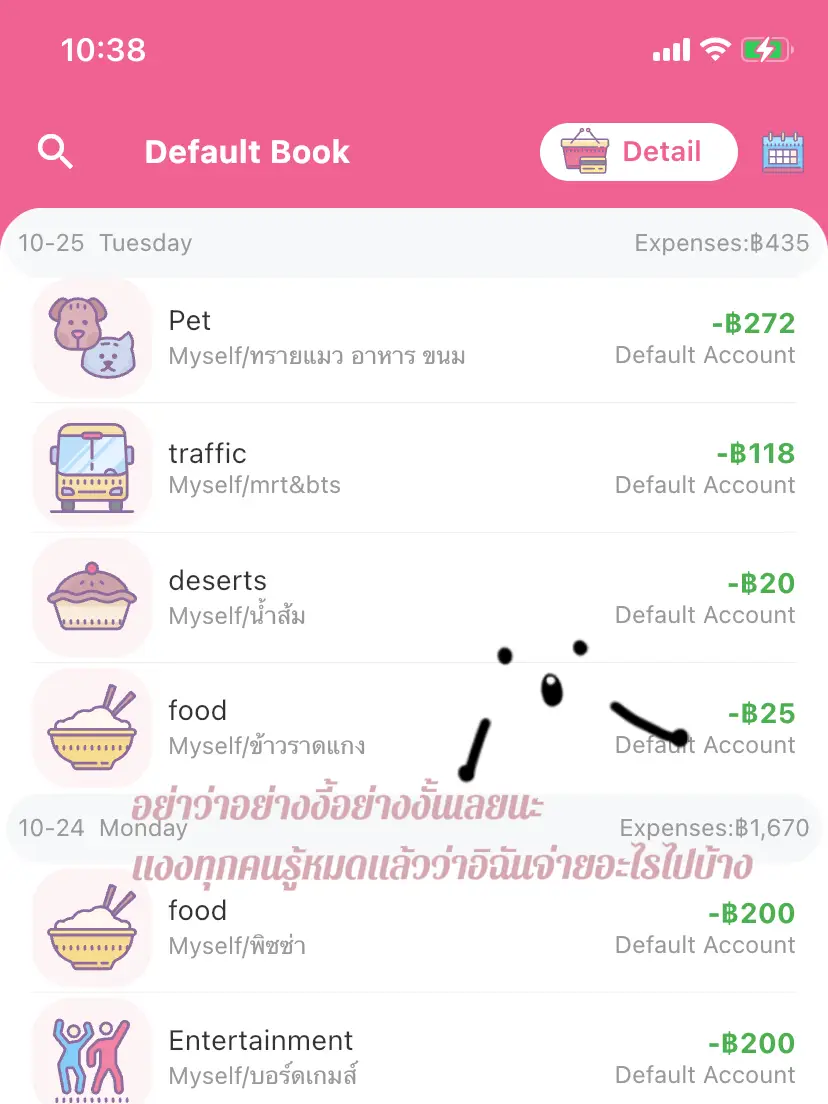Viewport: 828px width, 1104px height.
Task: Tap the food rice bowl icon for ข้าวราดแกง
Action: (x=91, y=727)
